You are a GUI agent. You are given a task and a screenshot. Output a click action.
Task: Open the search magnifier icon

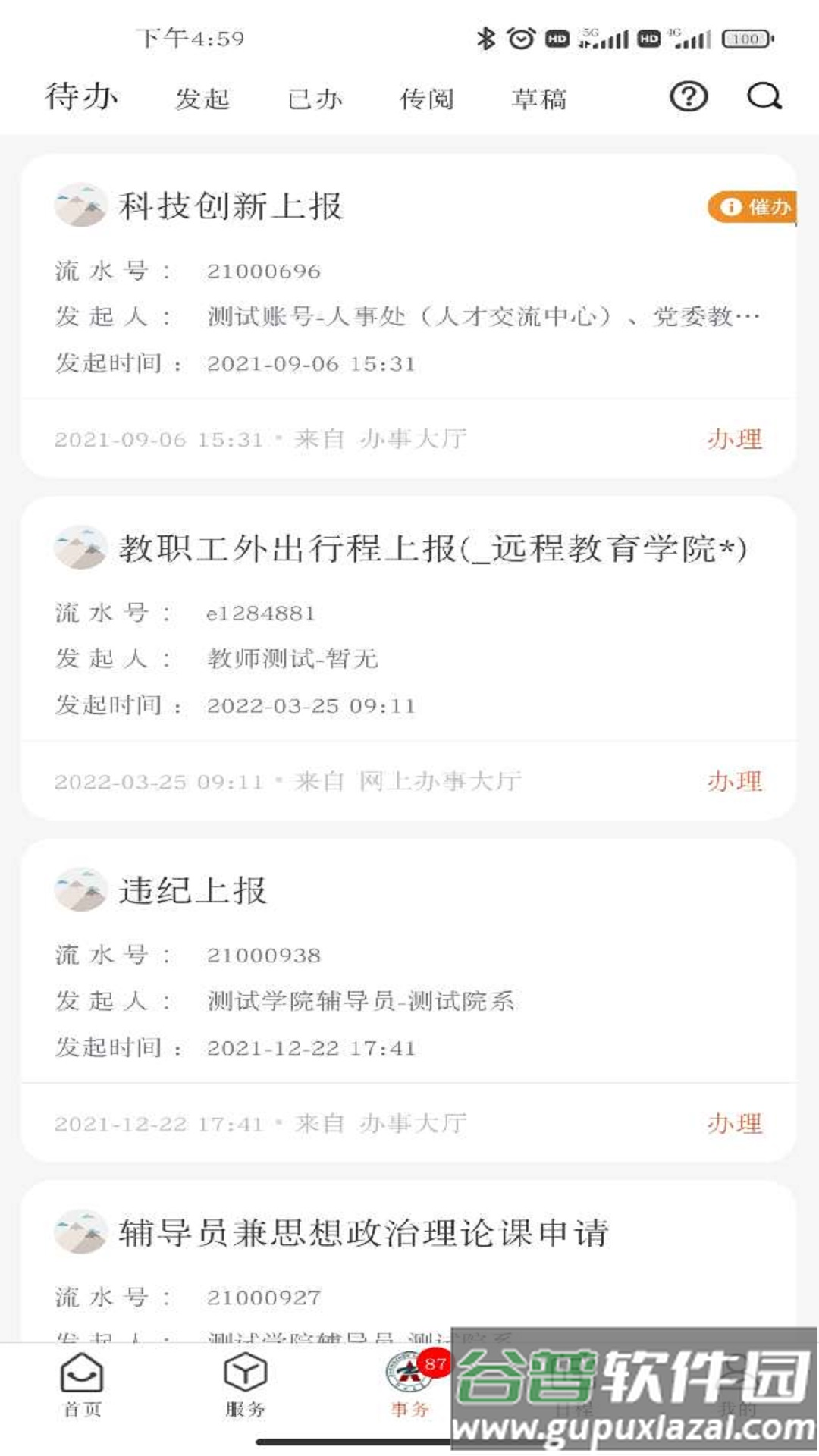(x=764, y=97)
